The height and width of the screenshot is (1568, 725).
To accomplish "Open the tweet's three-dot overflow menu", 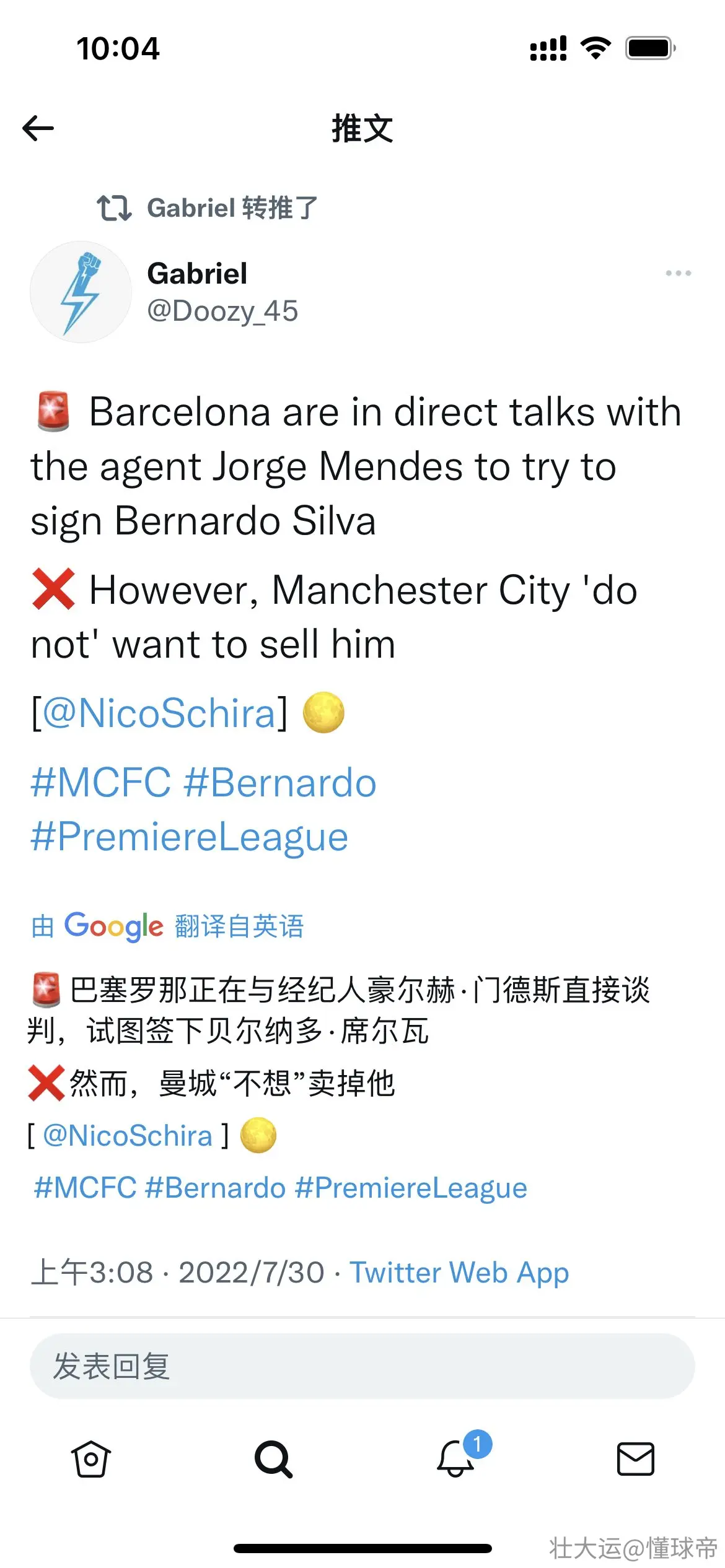I will point(678,273).
